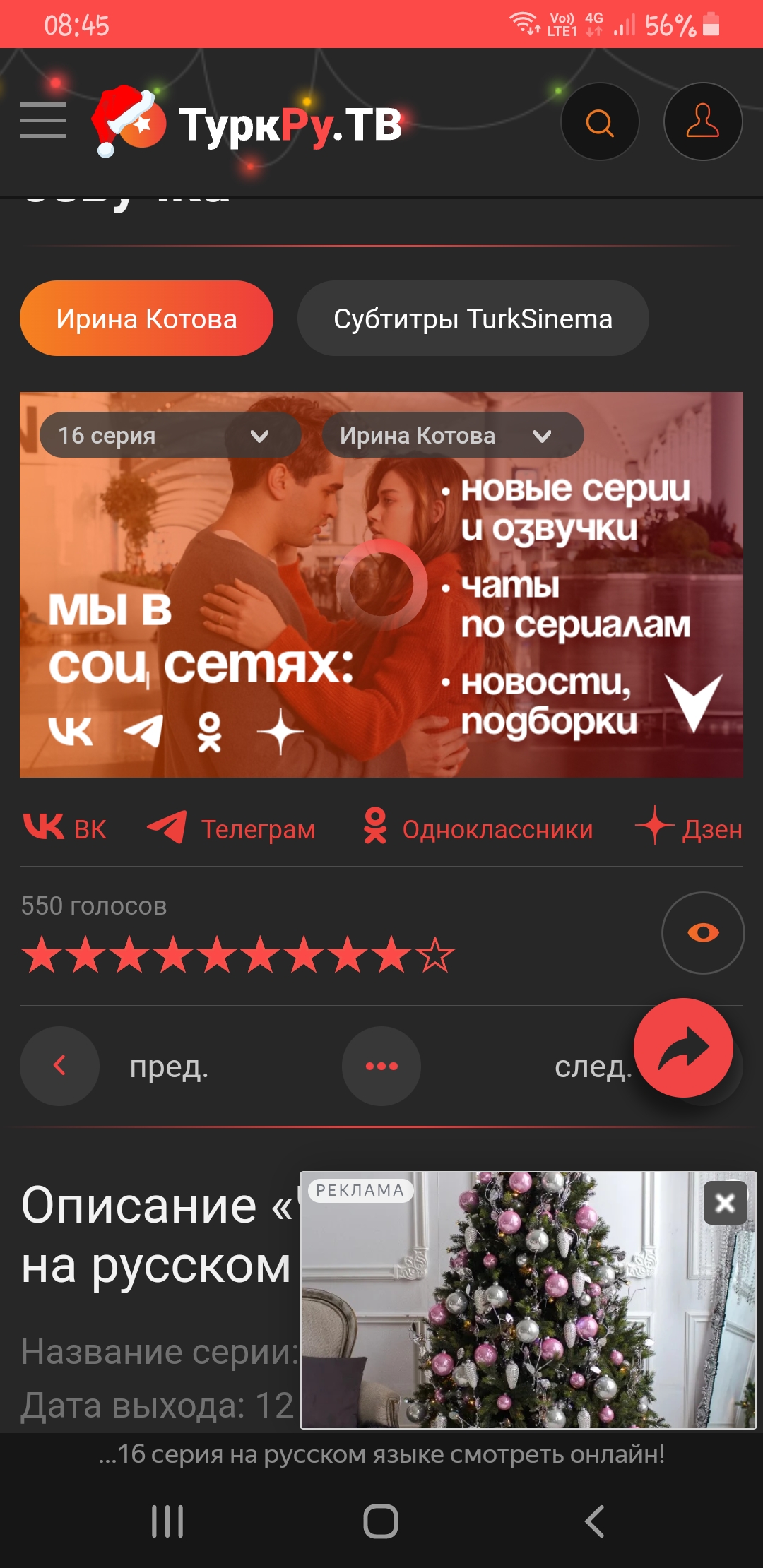
Task: Open the hamburger menu
Action: [42, 121]
